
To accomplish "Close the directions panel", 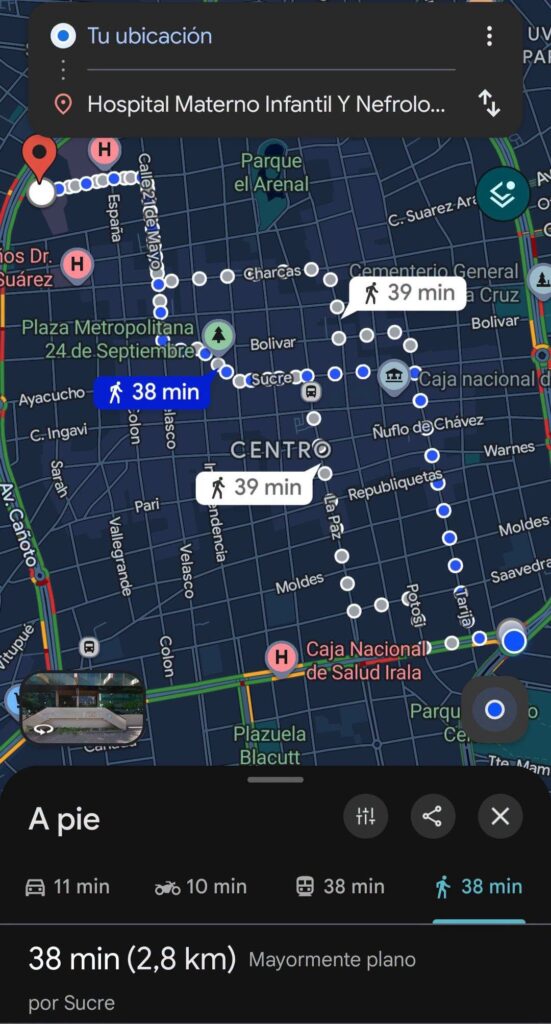I will [x=500, y=816].
